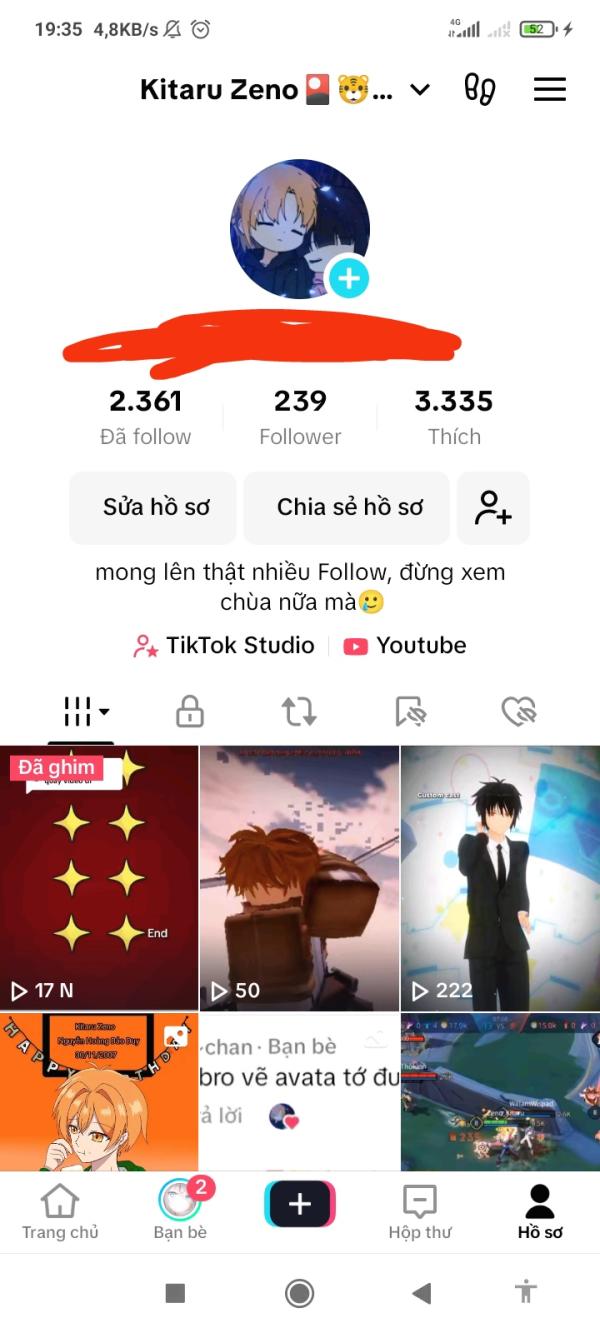Open TikTok Studio link
Viewport: 600px width, 1333px height.
click(x=225, y=646)
